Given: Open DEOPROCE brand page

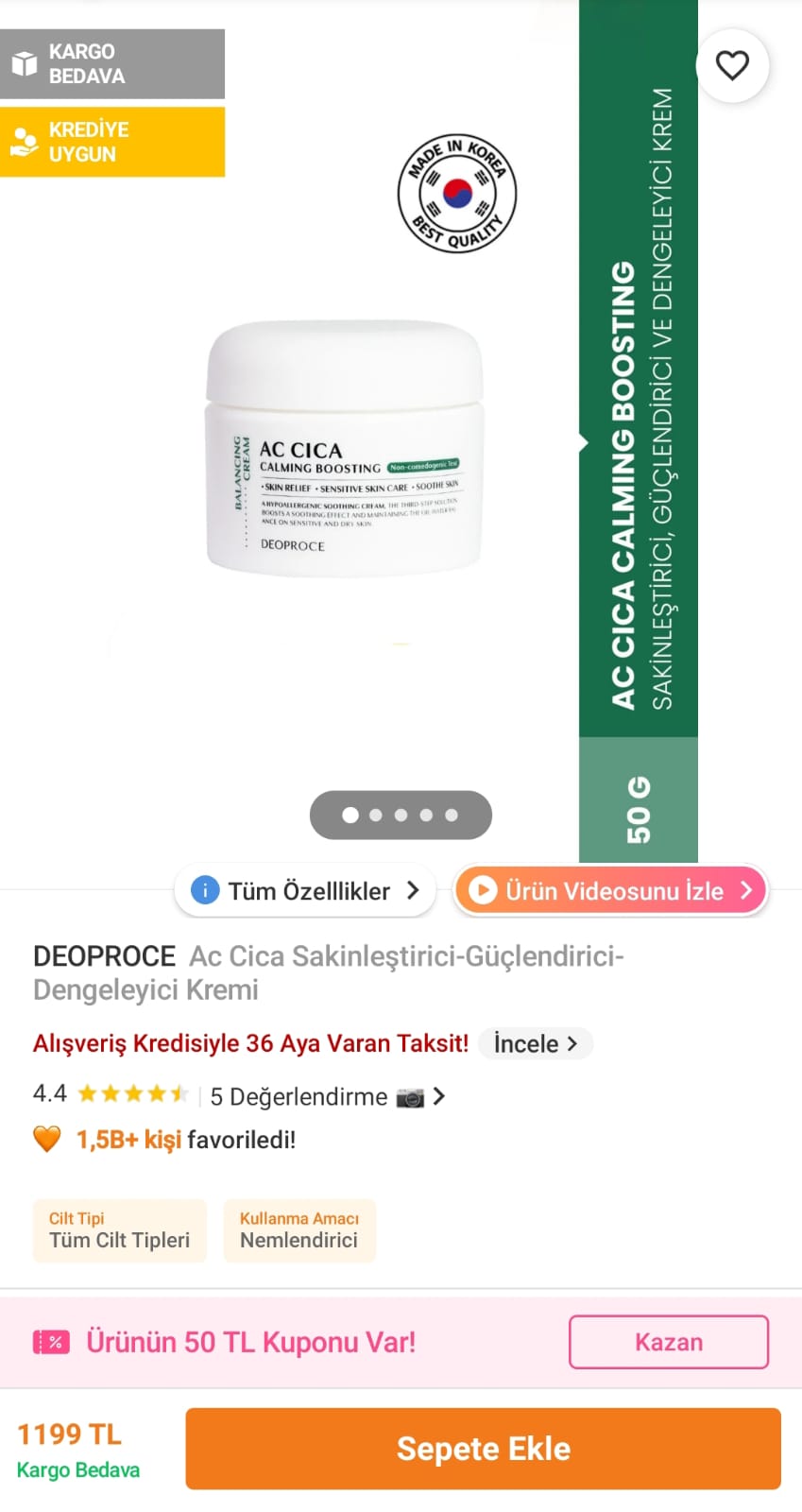Looking at the screenshot, I should [x=104, y=956].
